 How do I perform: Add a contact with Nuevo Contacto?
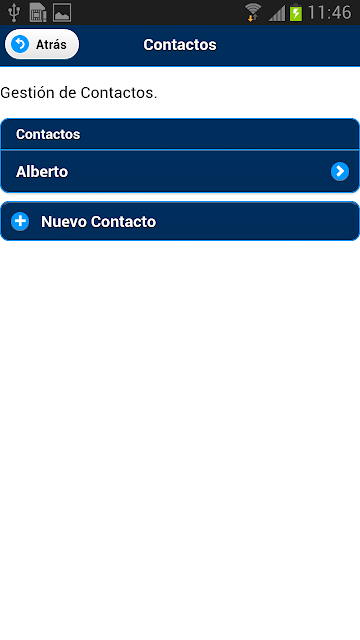pyautogui.click(x=180, y=221)
